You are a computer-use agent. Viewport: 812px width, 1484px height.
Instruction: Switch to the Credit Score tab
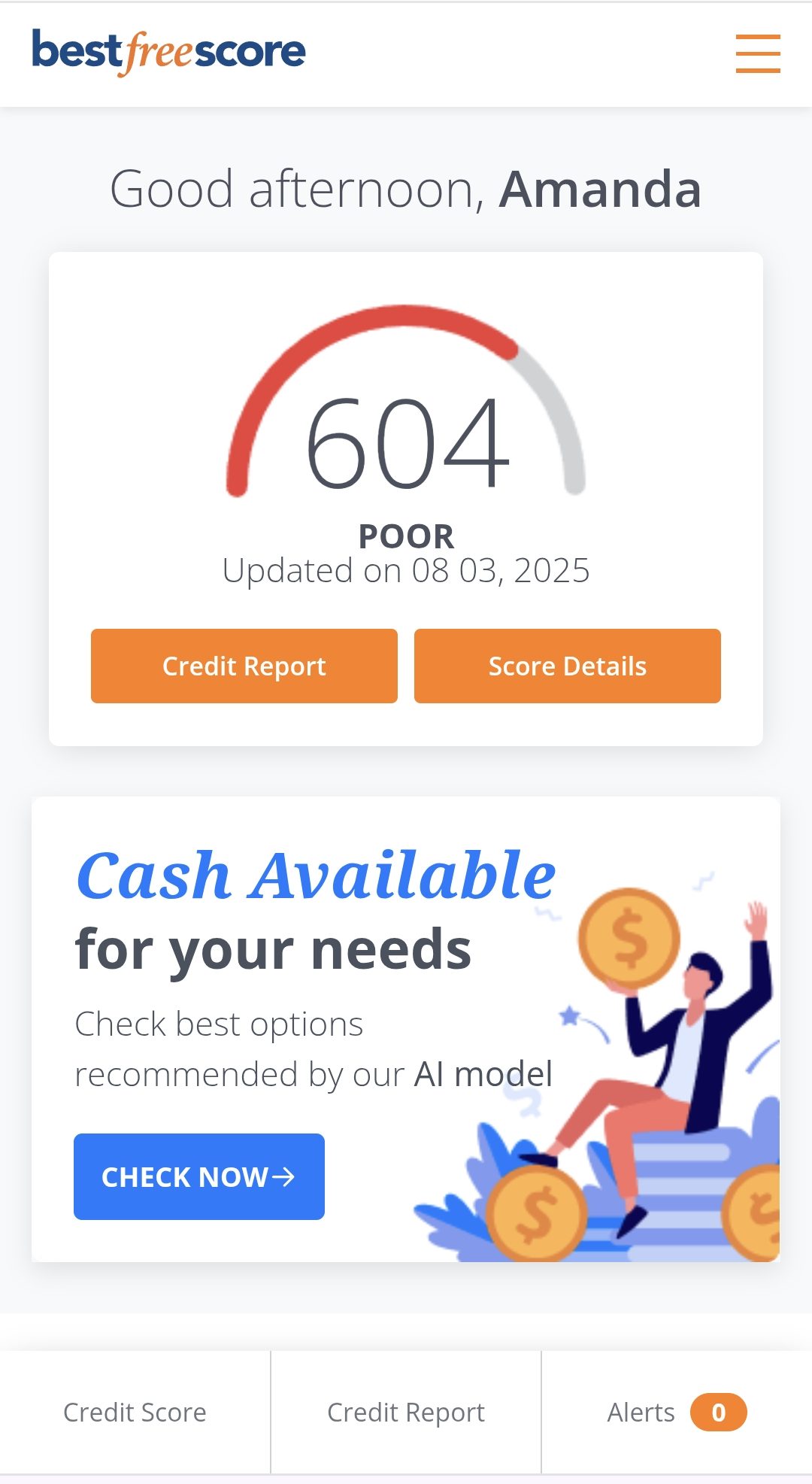[135, 1413]
